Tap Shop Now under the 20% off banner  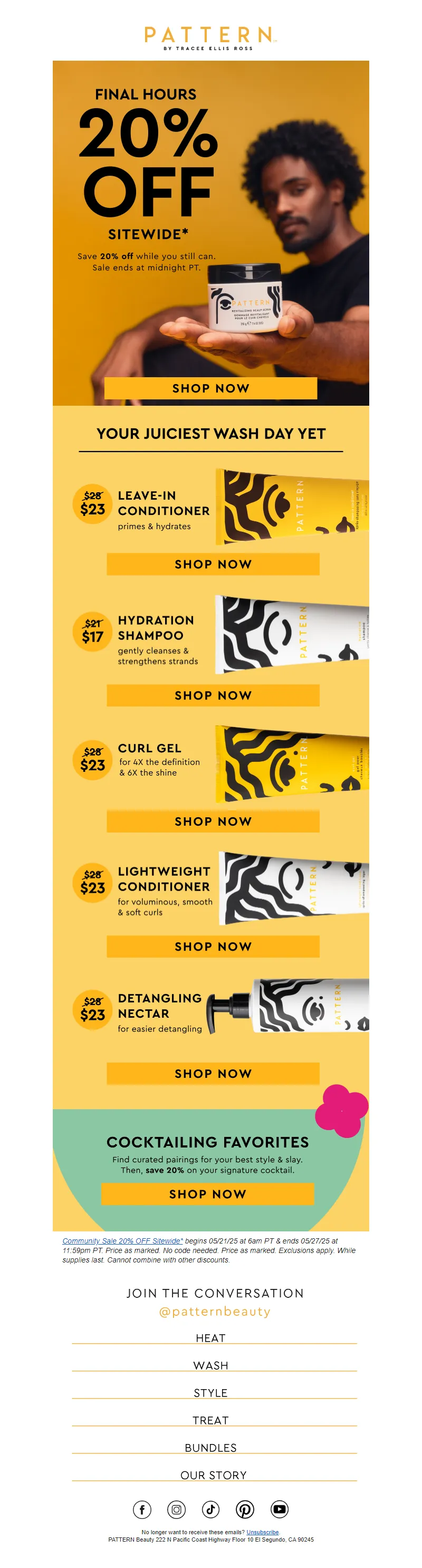pyautogui.click(x=210, y=388)
